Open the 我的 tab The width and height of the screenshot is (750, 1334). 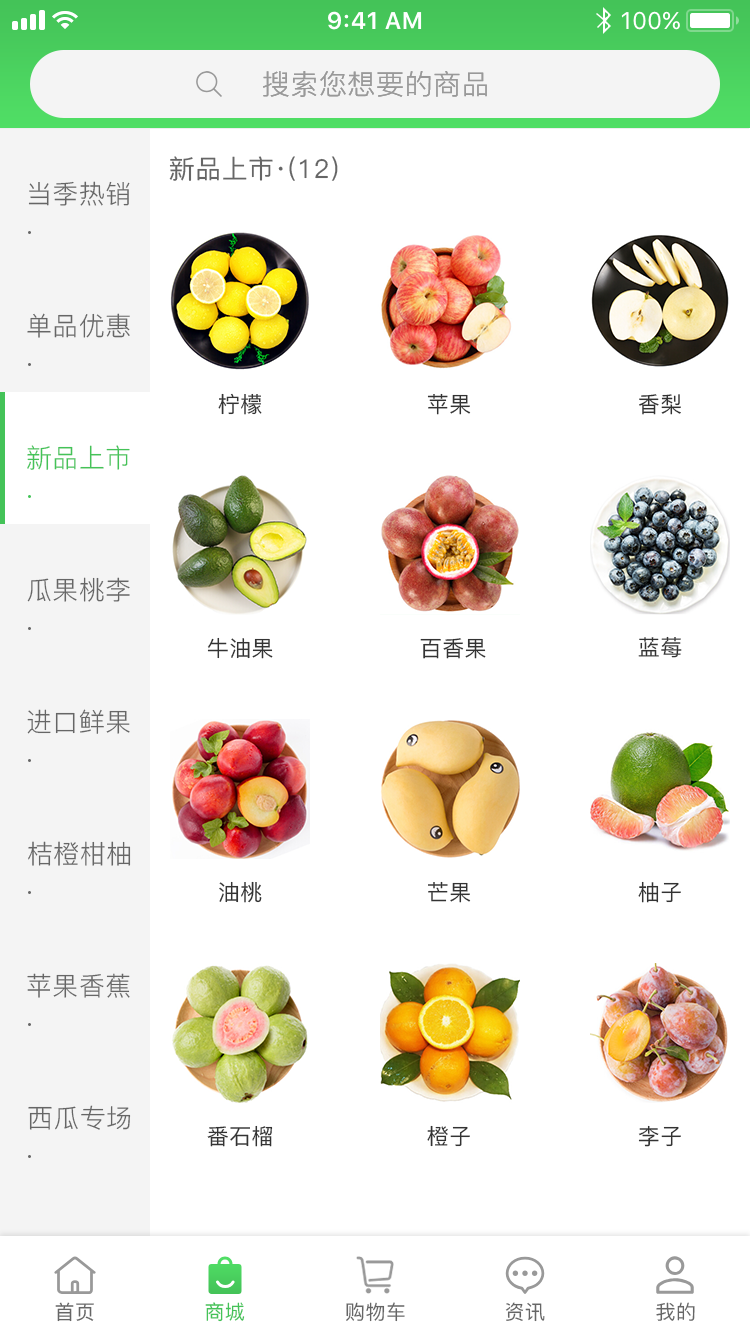[675, 1289]
